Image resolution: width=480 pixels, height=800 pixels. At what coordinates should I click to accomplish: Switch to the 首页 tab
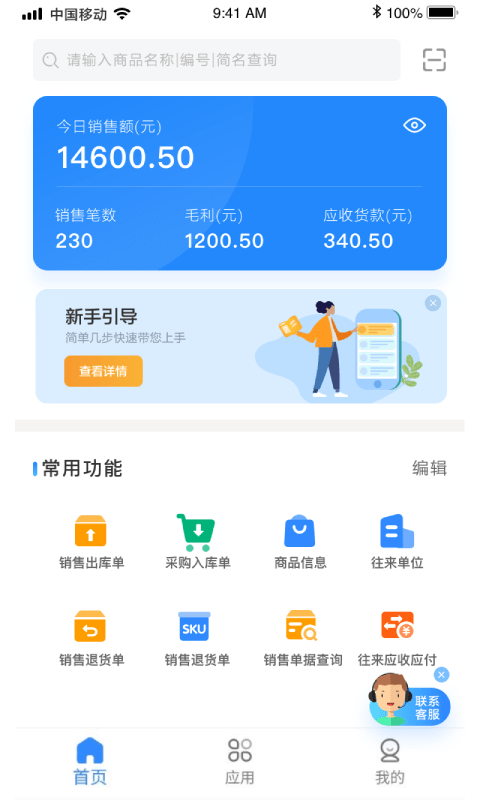click(x=90, y=761)
